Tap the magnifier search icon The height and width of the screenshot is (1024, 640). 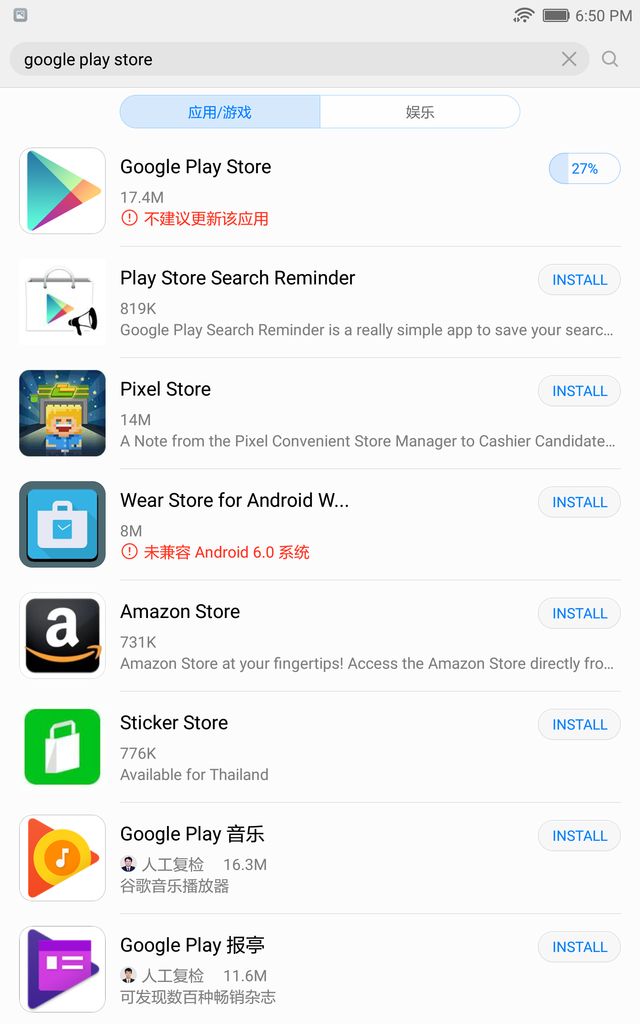click(x=609, y=59)
